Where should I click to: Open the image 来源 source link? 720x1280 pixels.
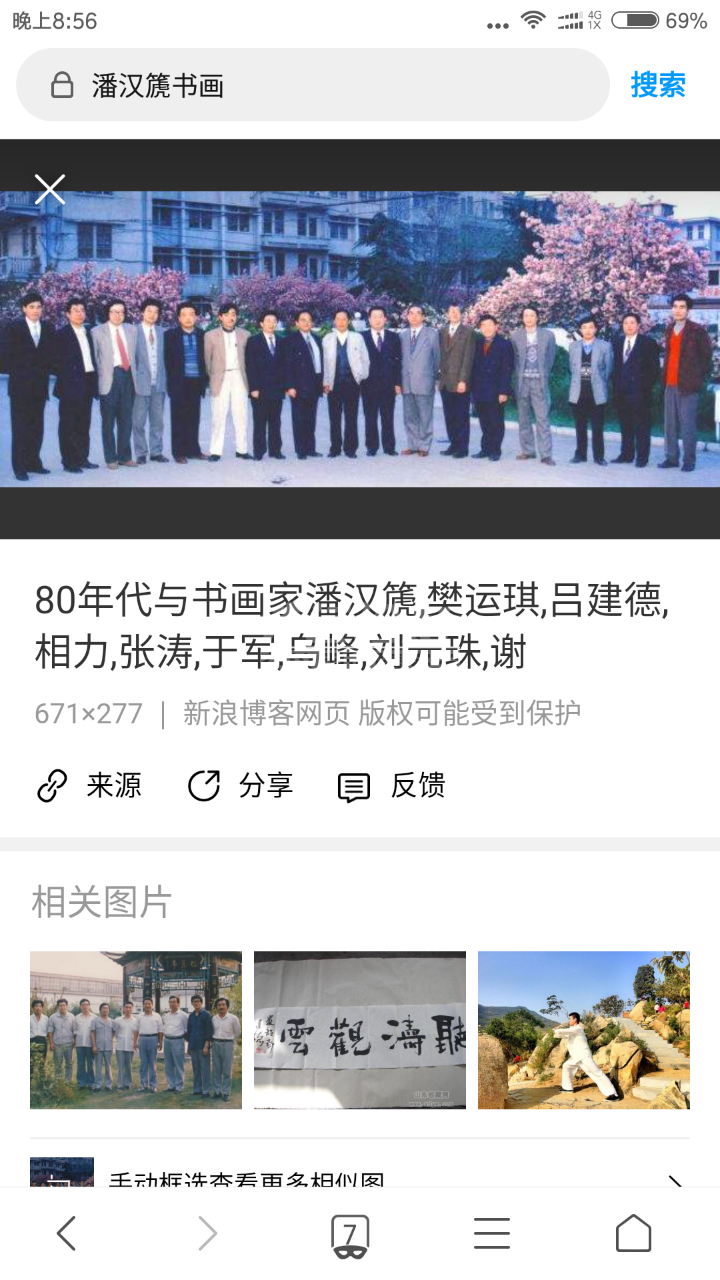coord(89,786)
